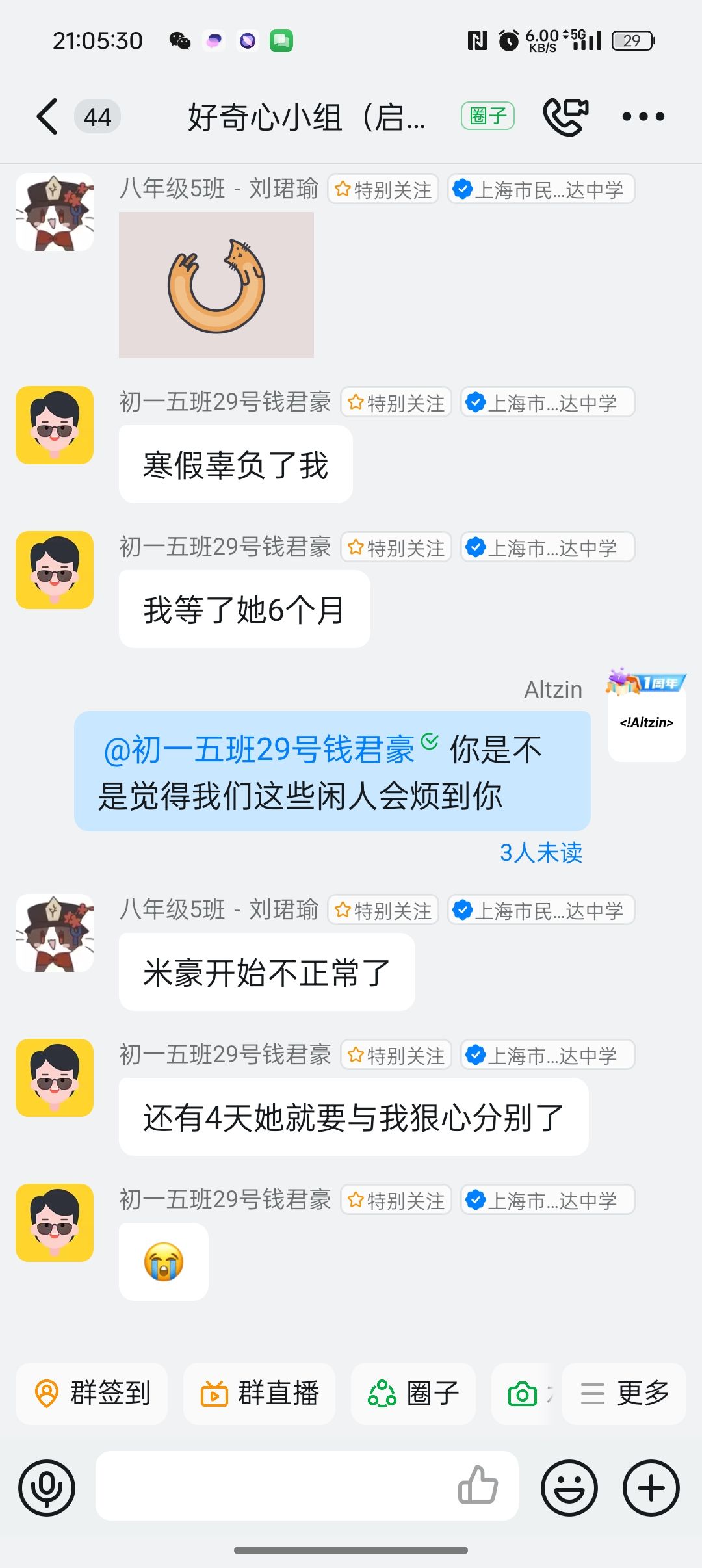Go back to the chat list
The image size is (702, 1568).
47,117
